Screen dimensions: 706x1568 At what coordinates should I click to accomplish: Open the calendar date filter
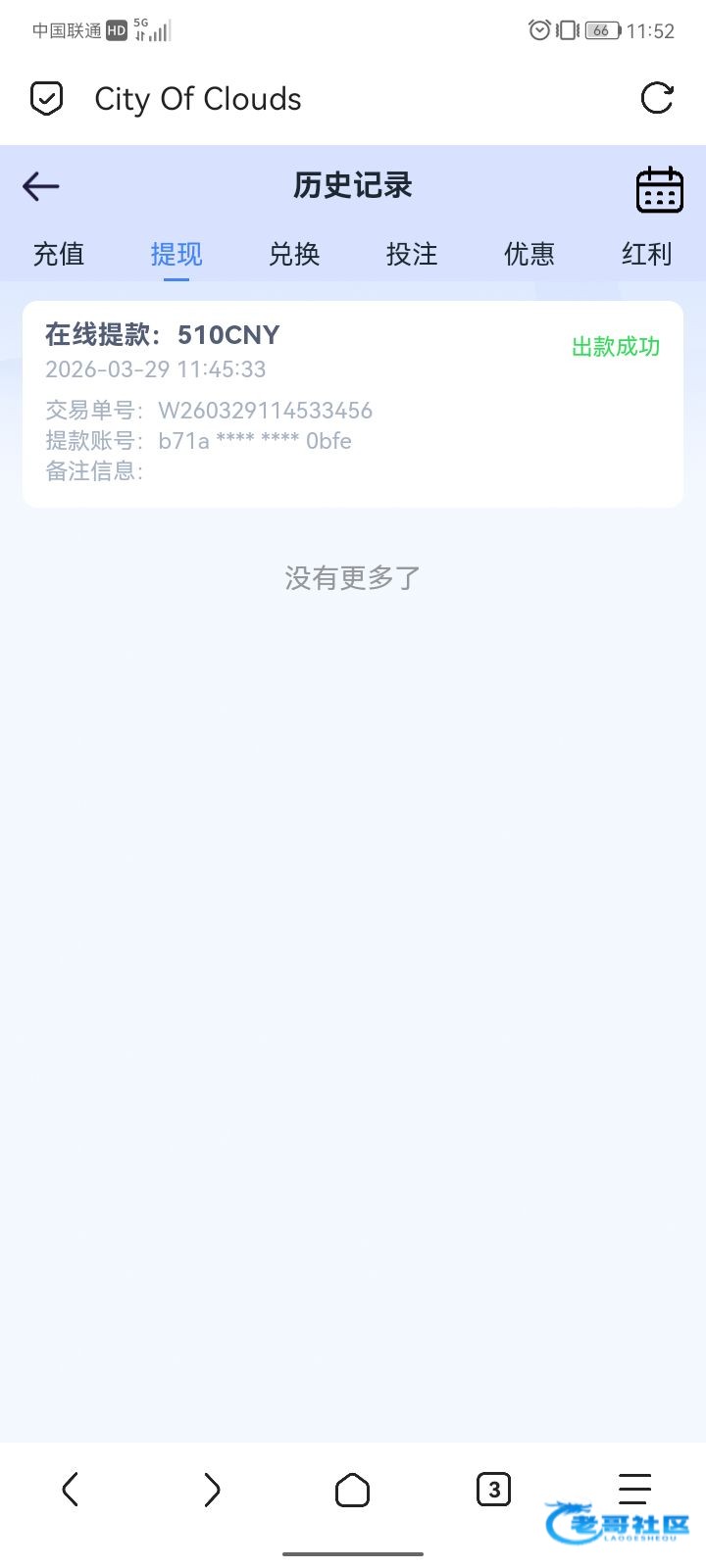[659, 189]
